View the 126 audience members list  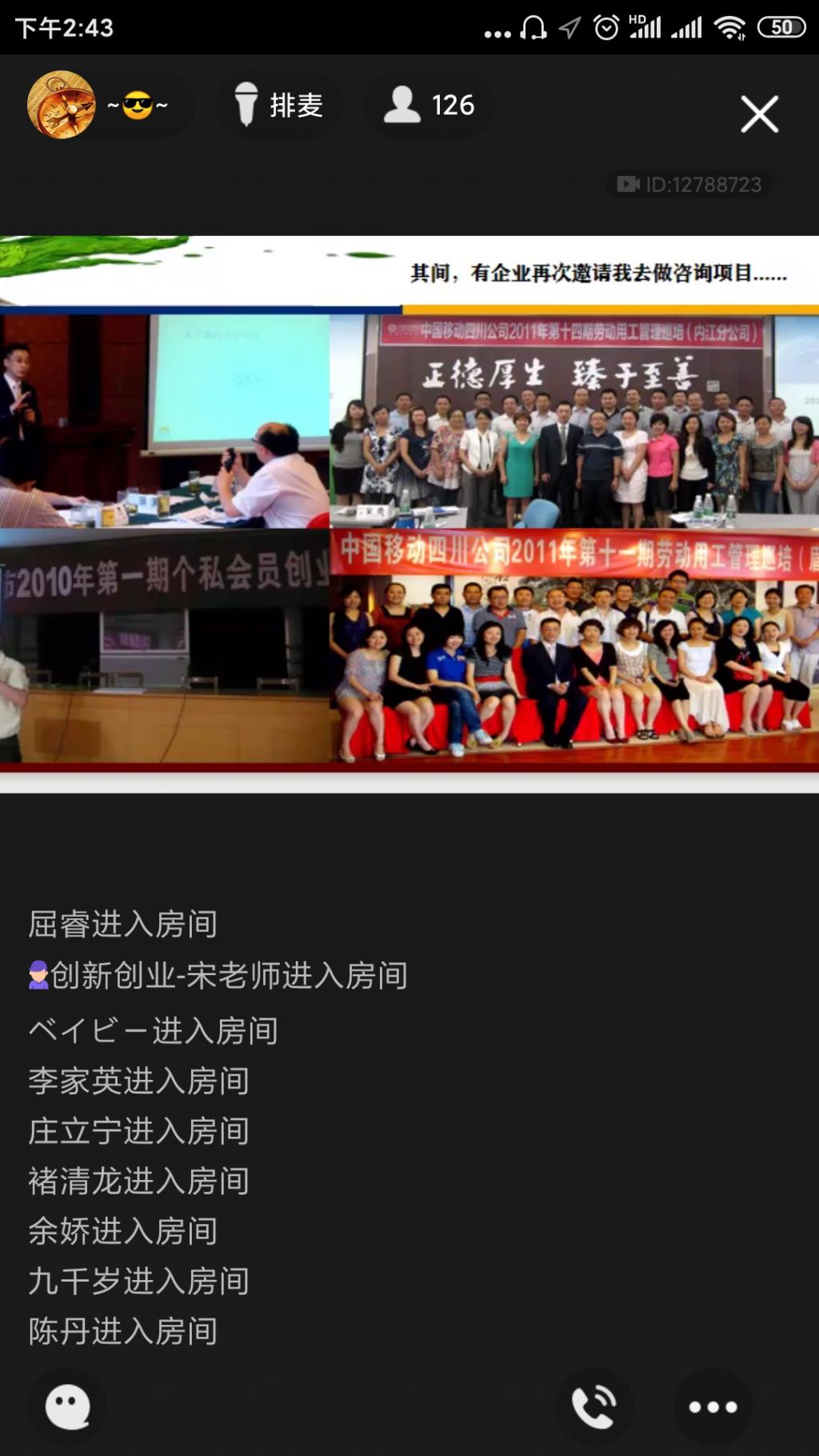pos(429,105)
